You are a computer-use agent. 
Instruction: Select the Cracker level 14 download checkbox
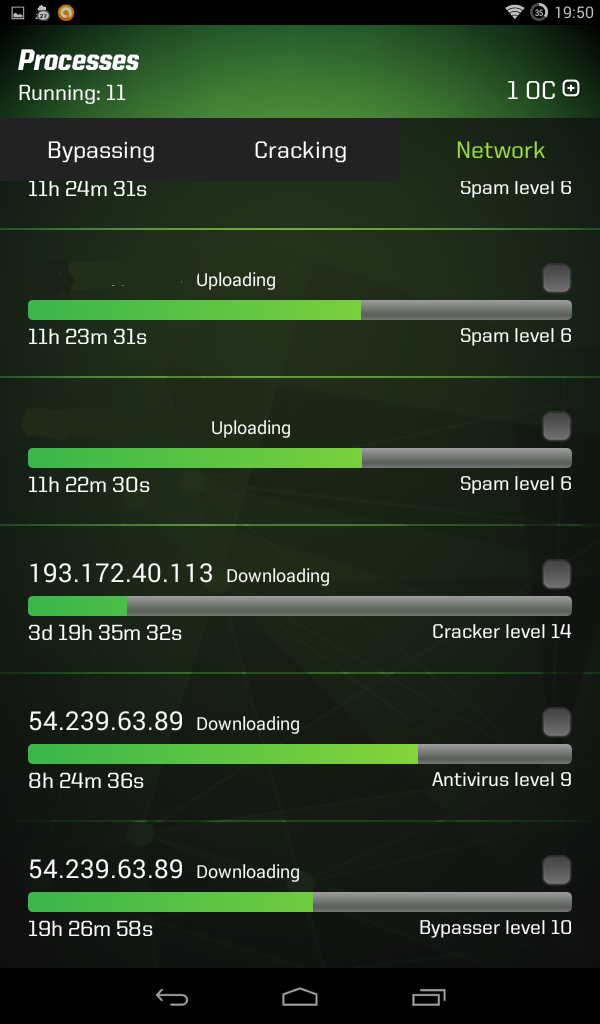[x=557, y=575]
